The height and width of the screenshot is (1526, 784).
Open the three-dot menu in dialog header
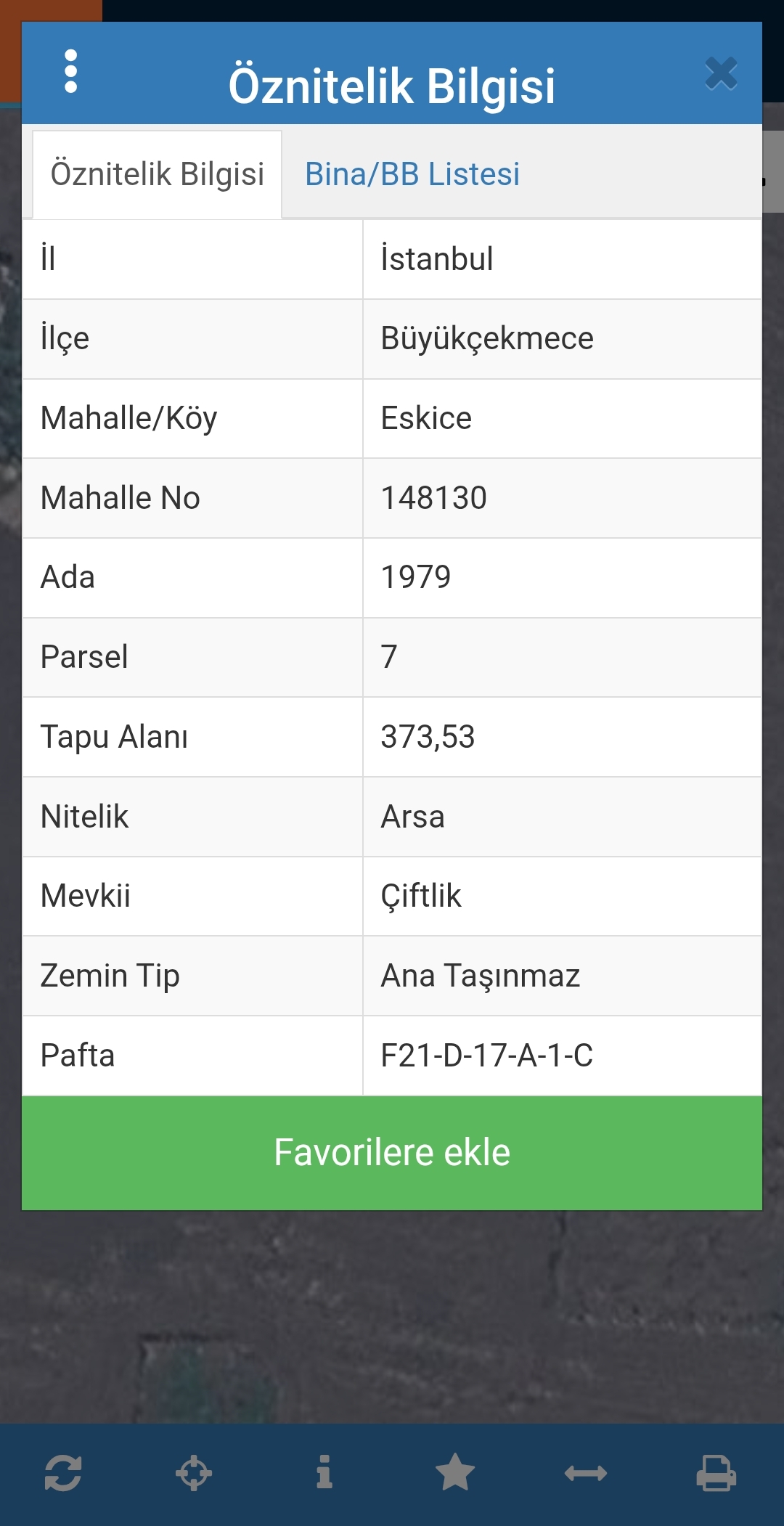(x=70, y=71)
